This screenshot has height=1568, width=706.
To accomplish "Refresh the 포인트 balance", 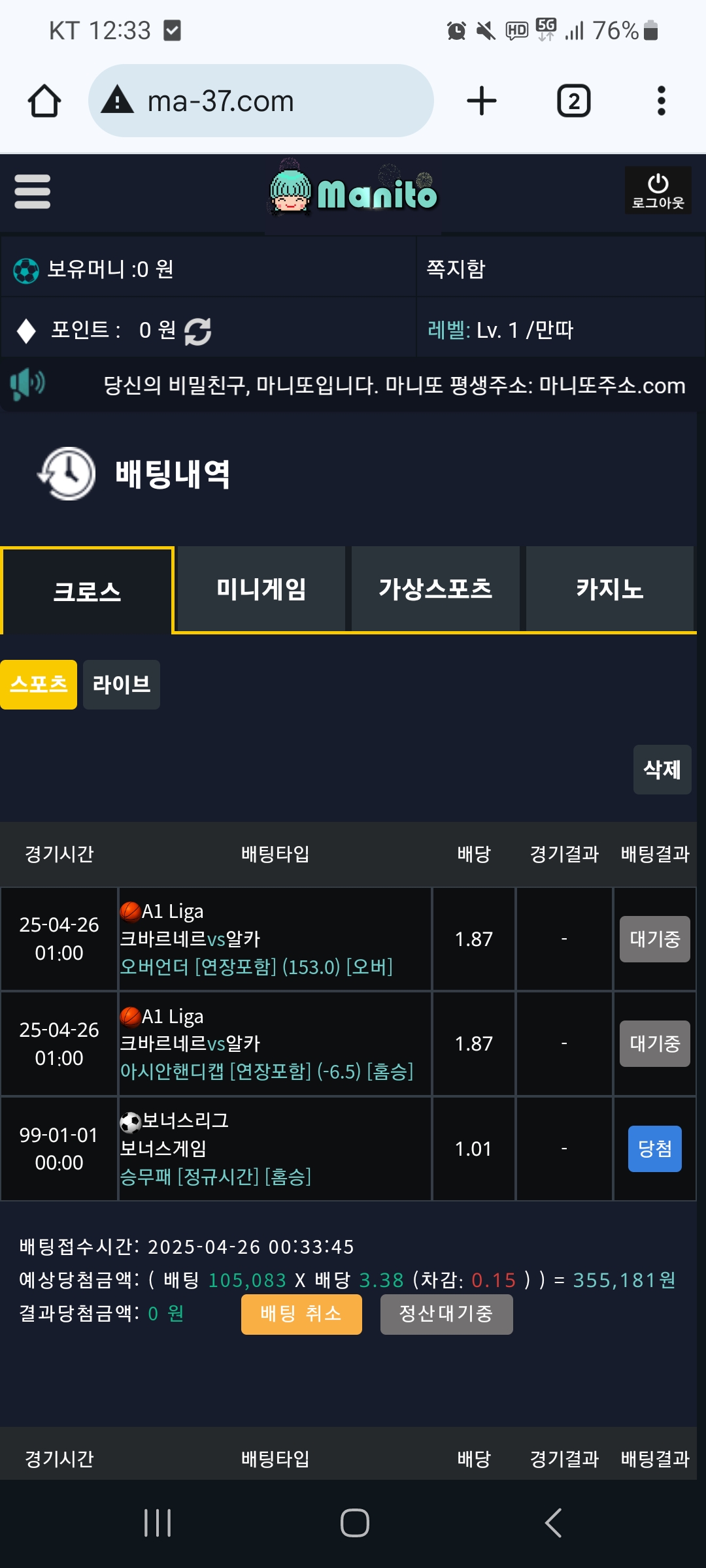I will click(197, 331).
